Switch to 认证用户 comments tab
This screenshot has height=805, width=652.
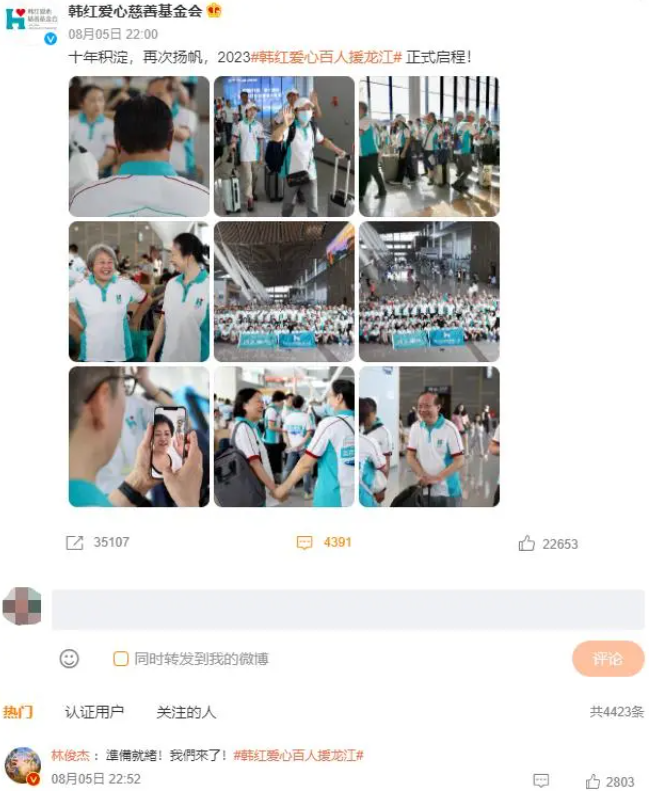[94, 712]
